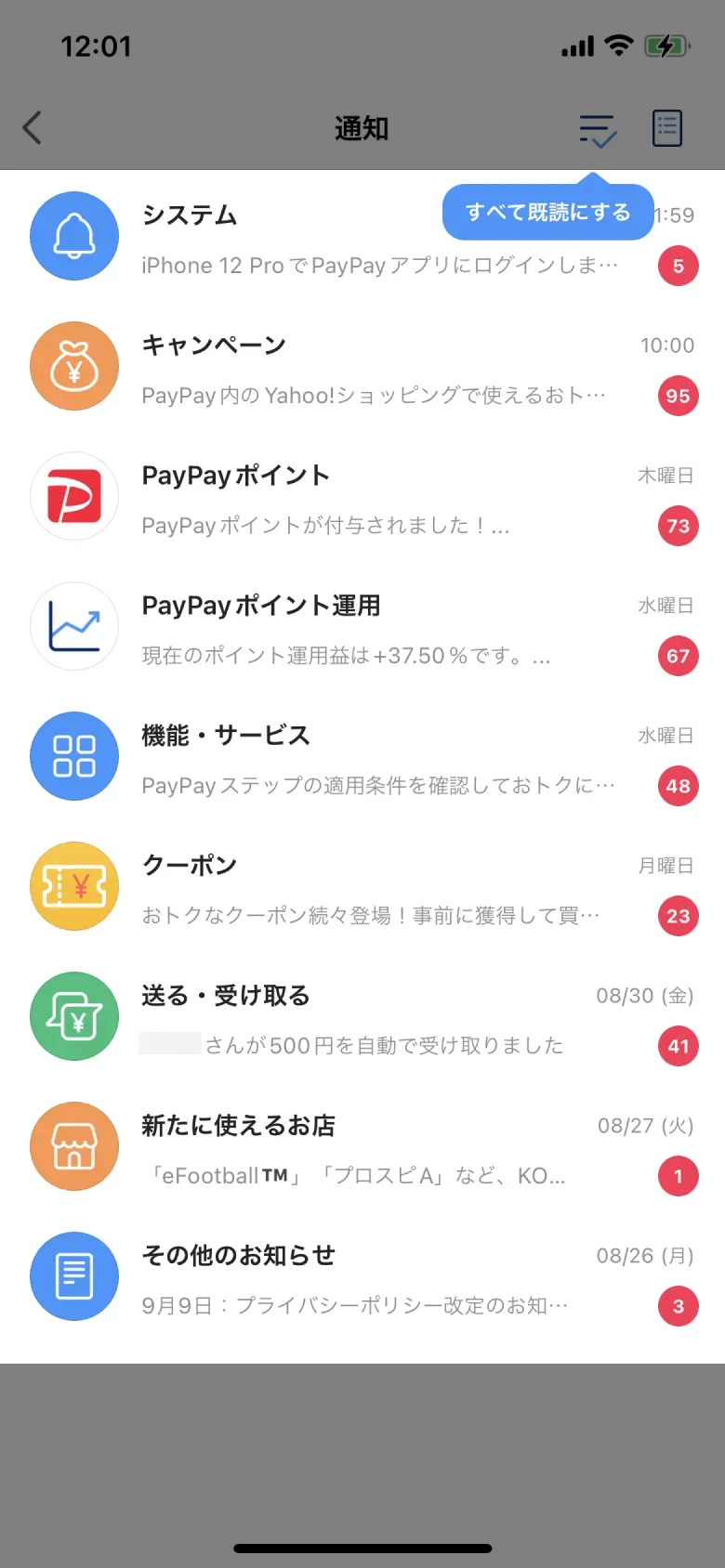Select the クーポン ticket icon
The width and height of the screenshot is (725, 1568).
point(74,886)
